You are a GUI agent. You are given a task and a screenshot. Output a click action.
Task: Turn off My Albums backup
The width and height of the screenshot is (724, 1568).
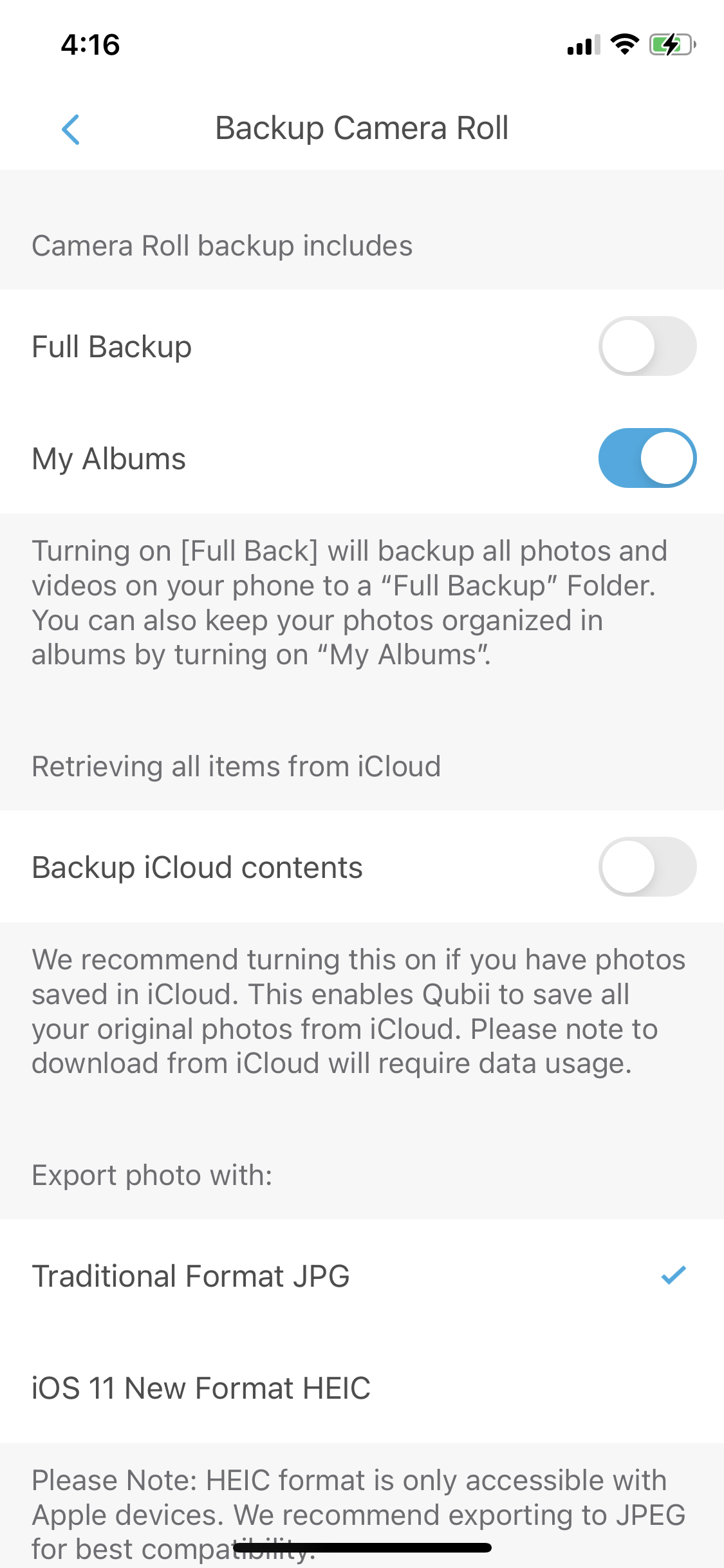647,458
